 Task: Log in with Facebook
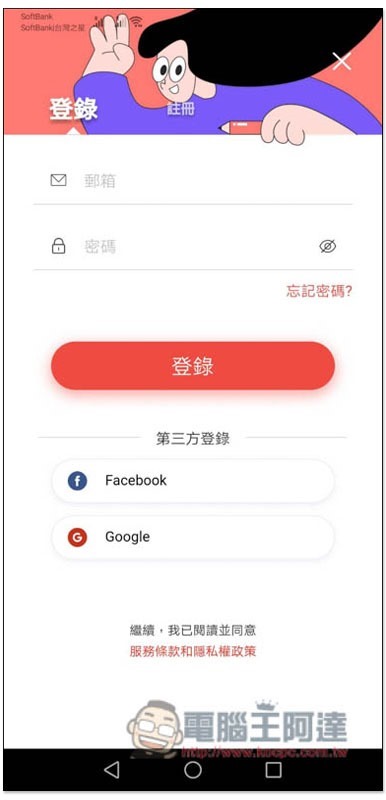(193, 481)
